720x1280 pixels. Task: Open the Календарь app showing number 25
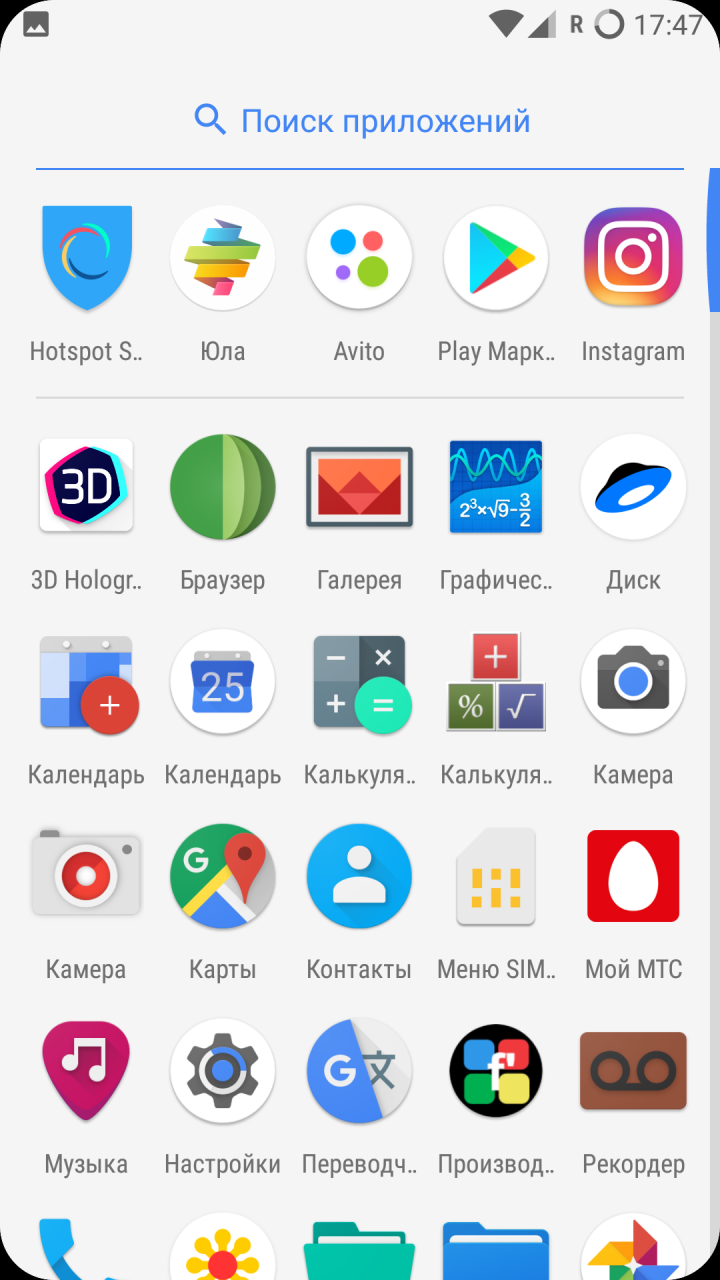point(222,682)
